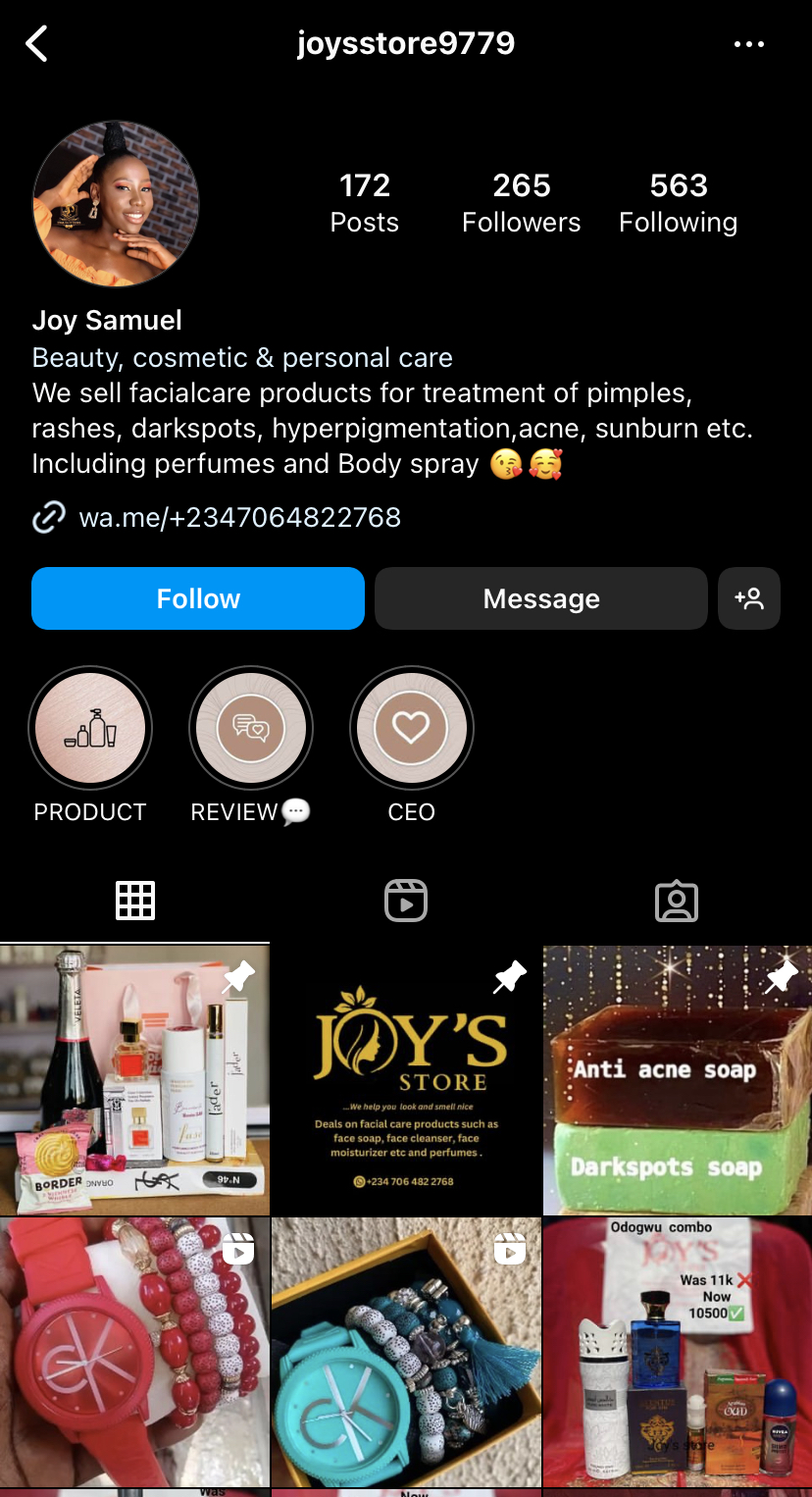
Task: Tap the Follow button
Action: (197, 598)
